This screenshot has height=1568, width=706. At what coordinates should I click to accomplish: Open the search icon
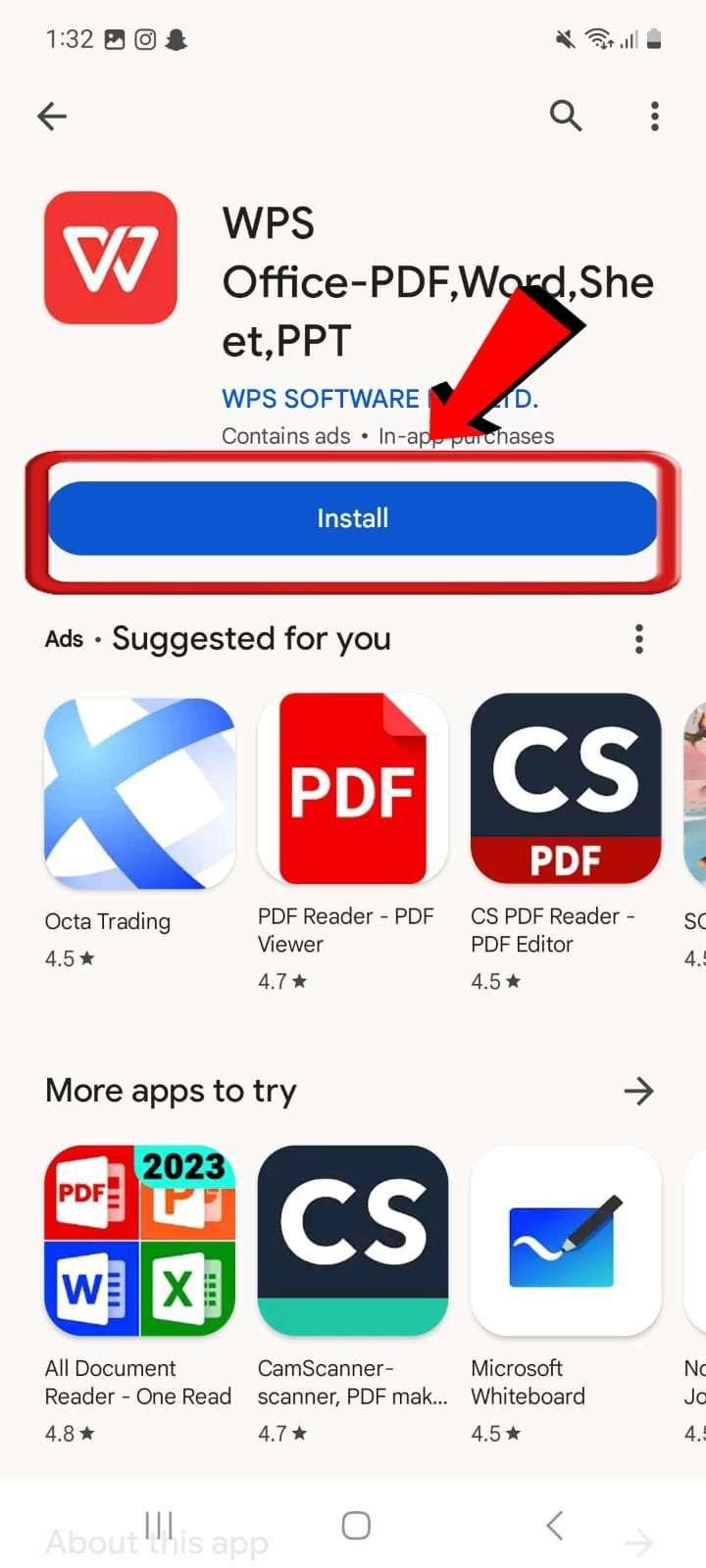coord(566,116)
